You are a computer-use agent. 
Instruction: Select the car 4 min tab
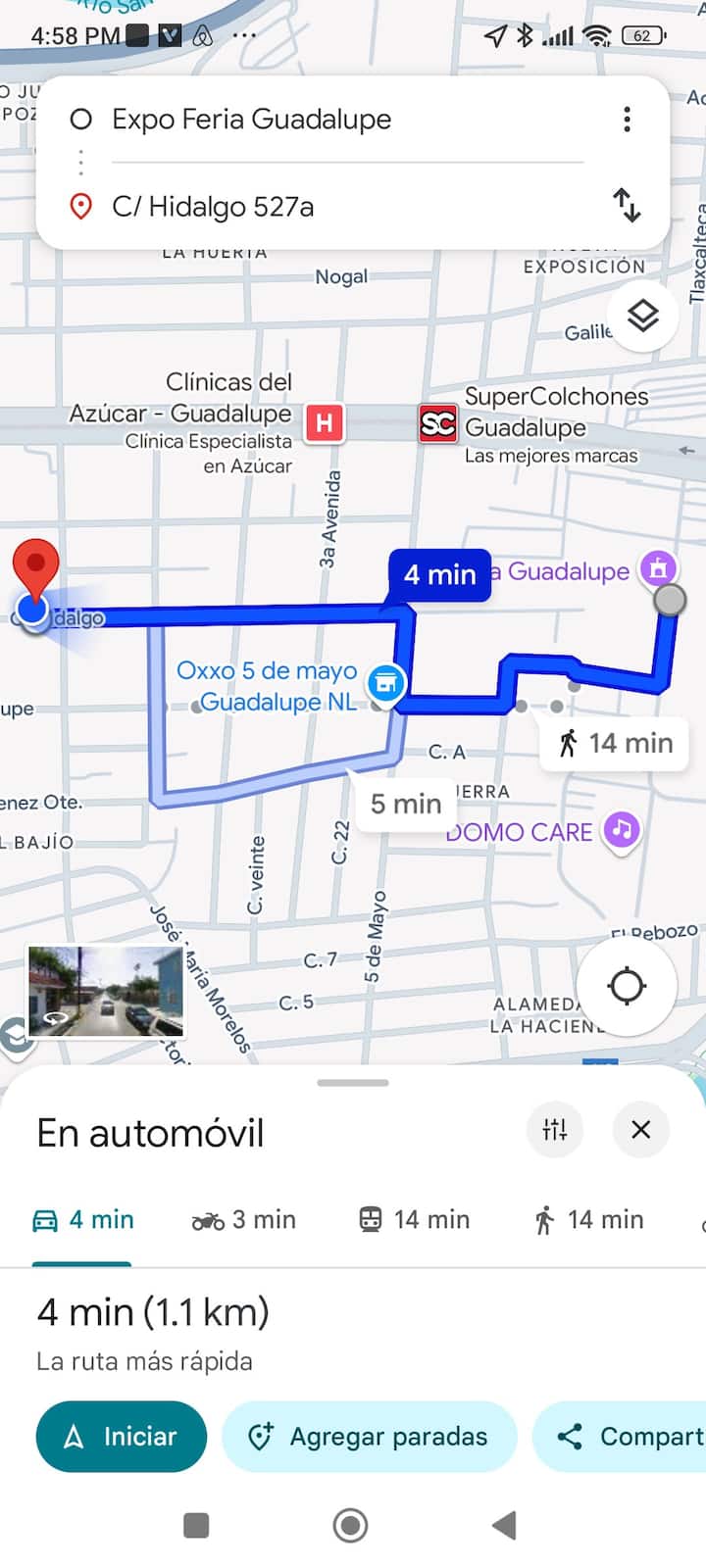83,1220
